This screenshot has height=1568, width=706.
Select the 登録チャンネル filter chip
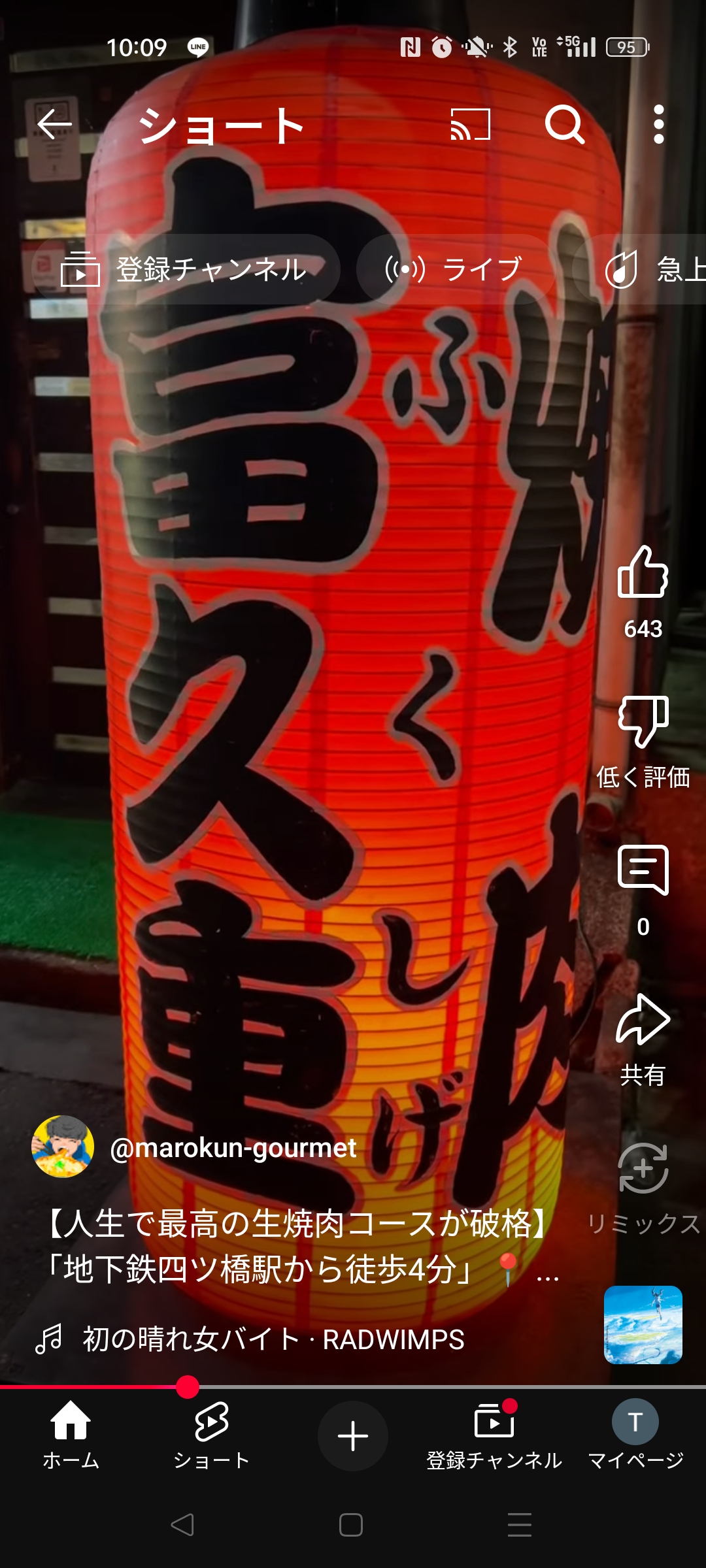point(186,269)
